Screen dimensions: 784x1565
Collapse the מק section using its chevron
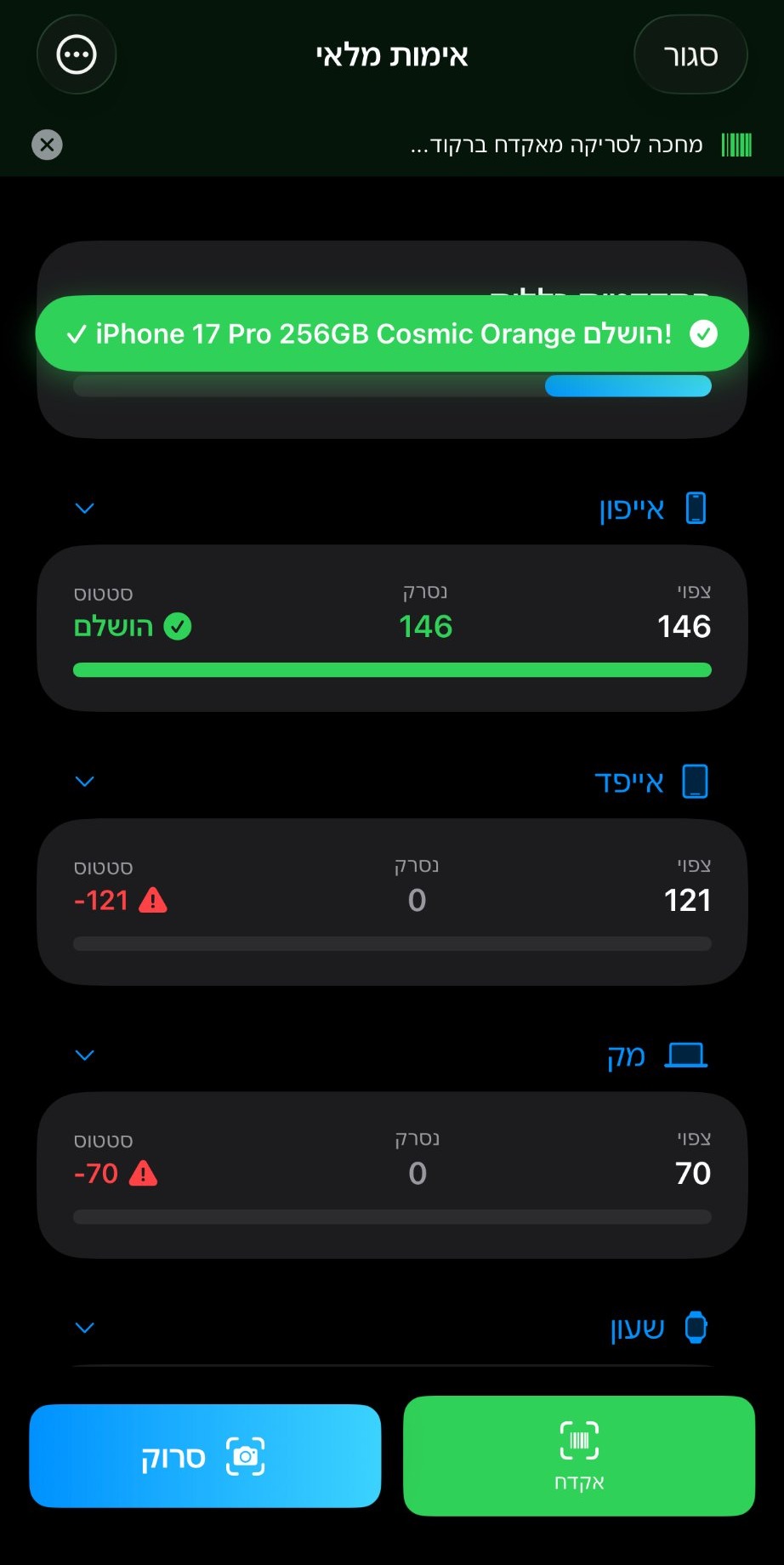pyautogui.click(x=84, y=1055)
